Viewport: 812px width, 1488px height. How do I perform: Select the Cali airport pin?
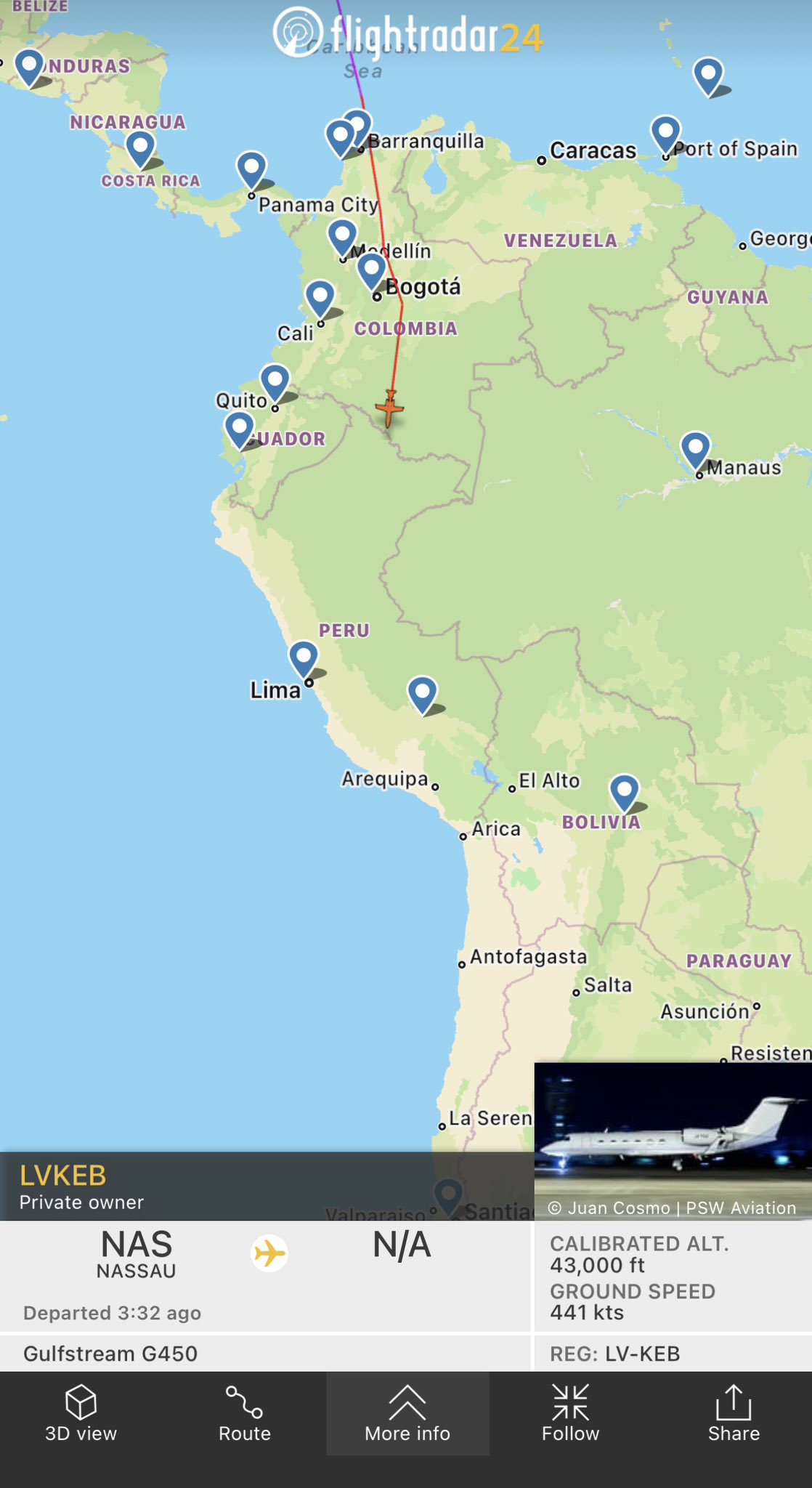[320, 299]
